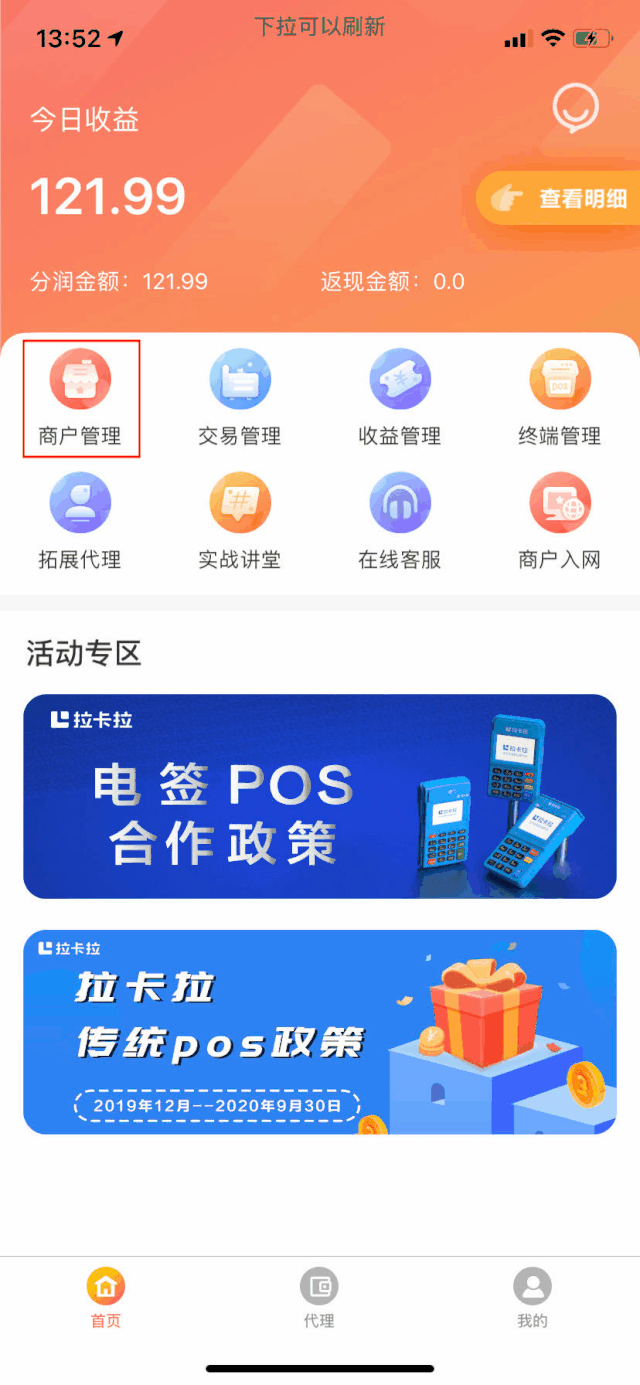Open 收益管理 earnings management
Screen dimensions: 640x1385
(x=400, y=398)
